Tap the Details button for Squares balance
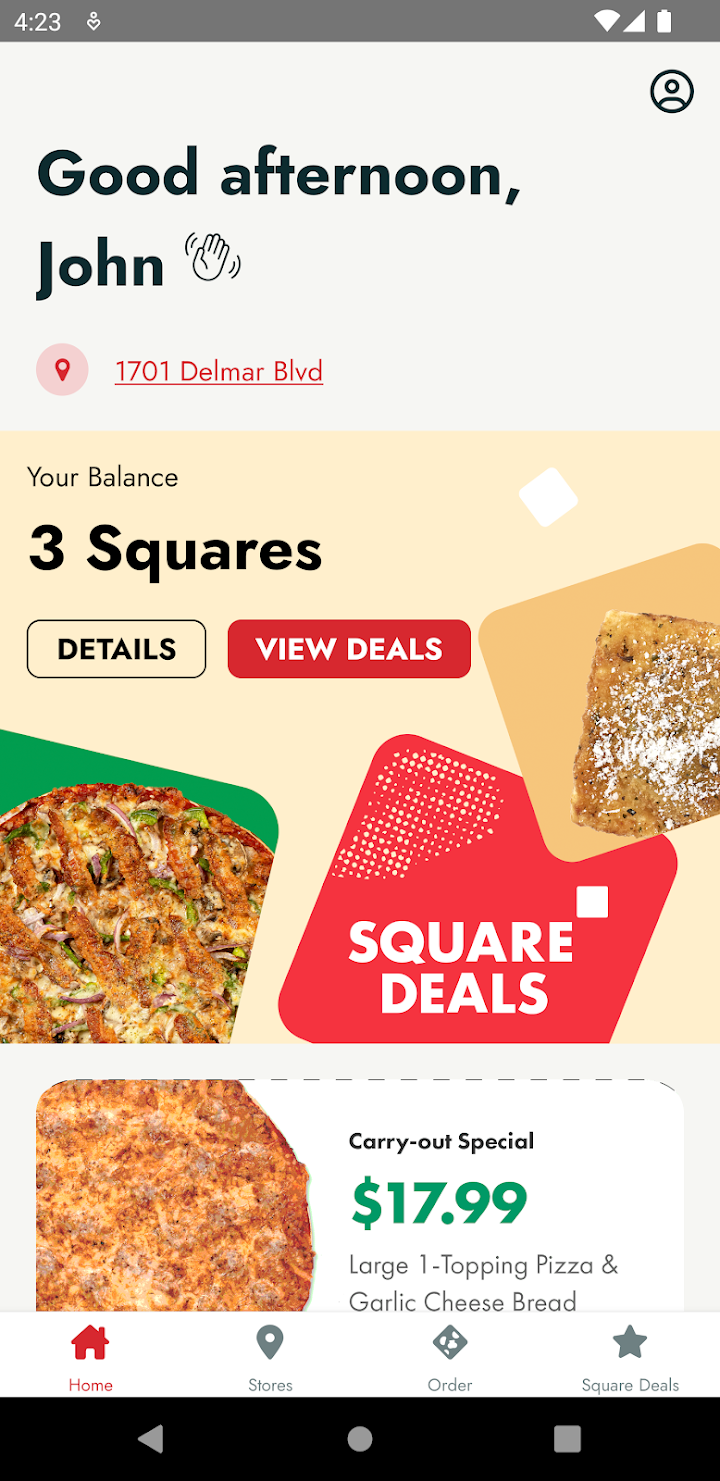Image resolution: width=720 pixels, height=1481 pixels. (116, 649)
